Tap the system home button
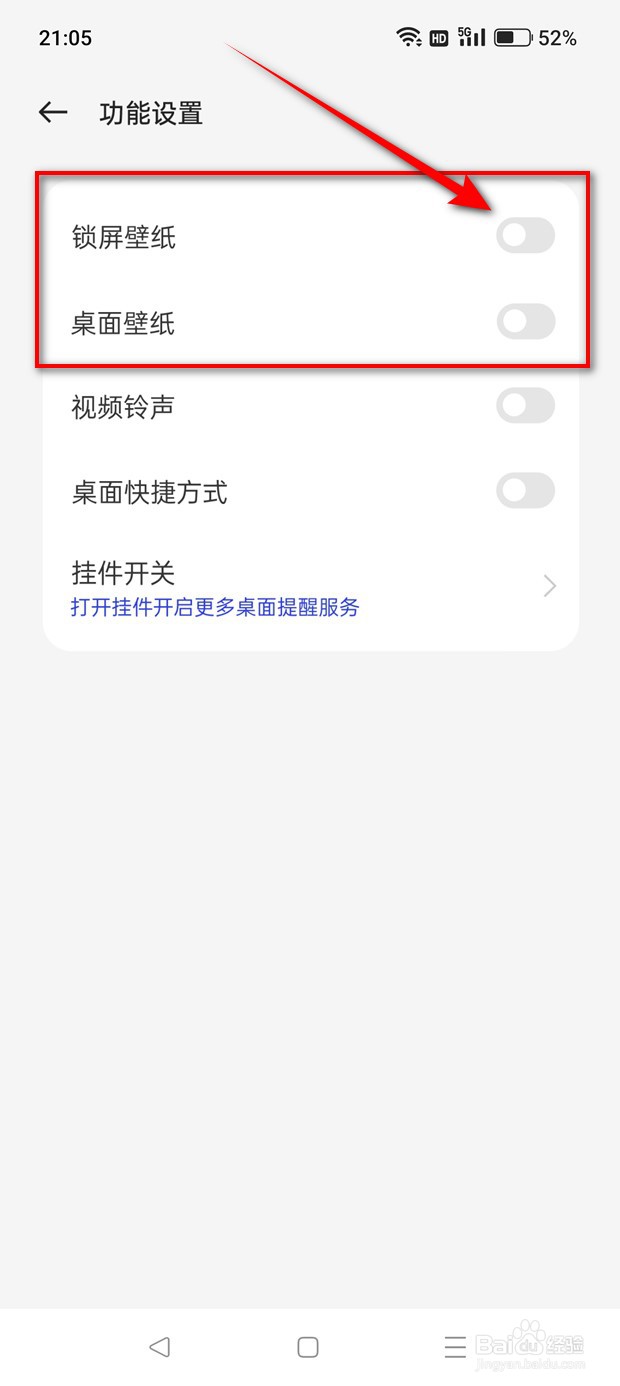The width and height of the screenshot is (620, 1386). [x=308, y=1347]
